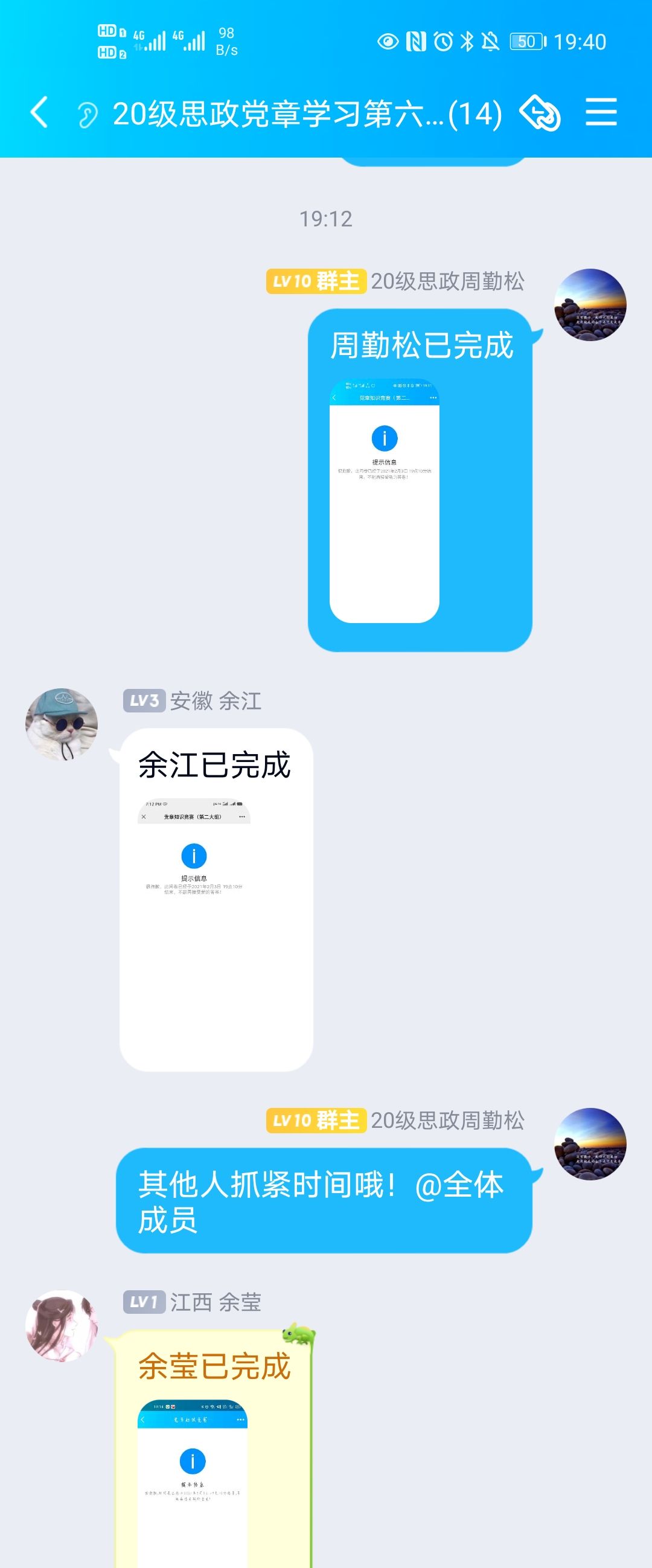Screen dimensions: 652x1568
Task: Tap the ear icon beside the group title
Action: click(x=86, y=115)
